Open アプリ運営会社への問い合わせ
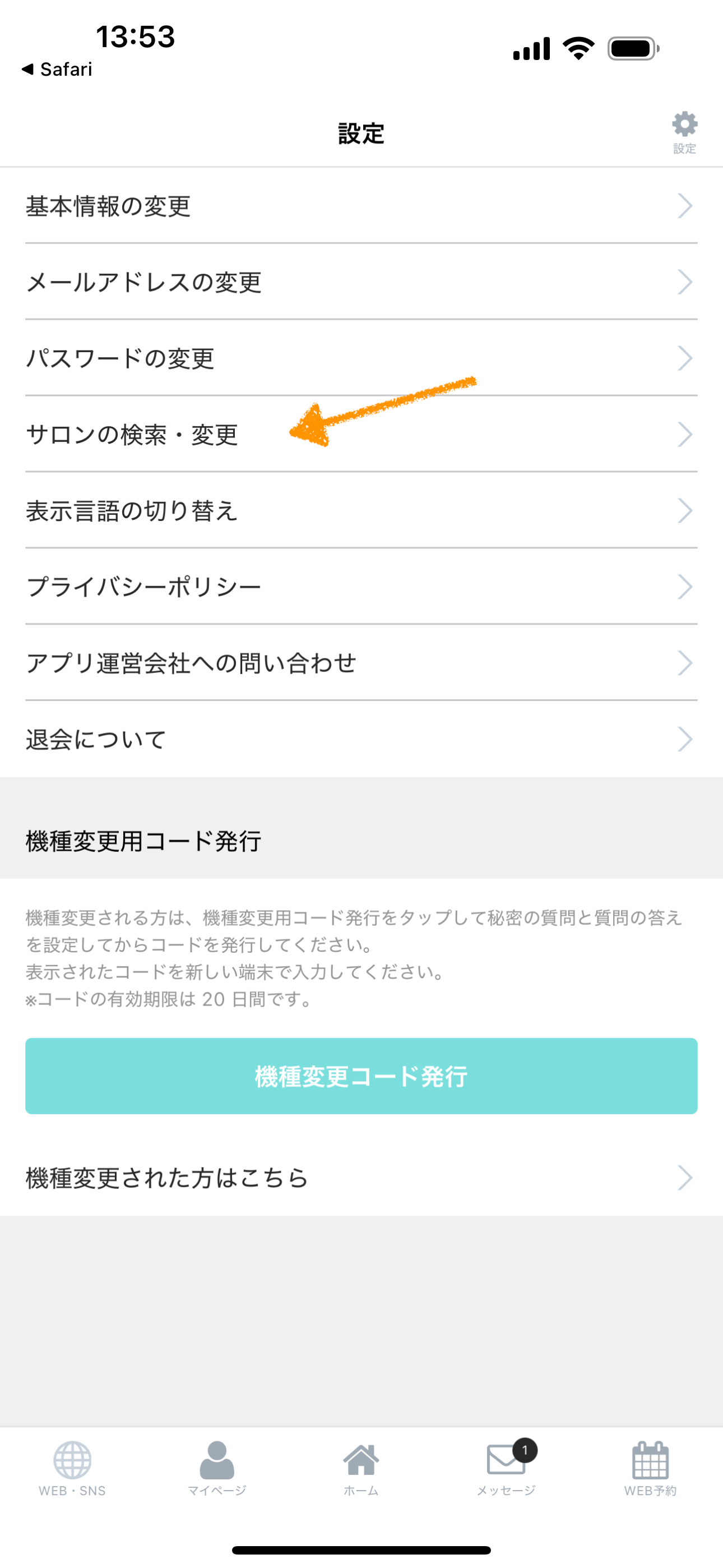Viewport: 723px width, 1568px height. (361, 662)
